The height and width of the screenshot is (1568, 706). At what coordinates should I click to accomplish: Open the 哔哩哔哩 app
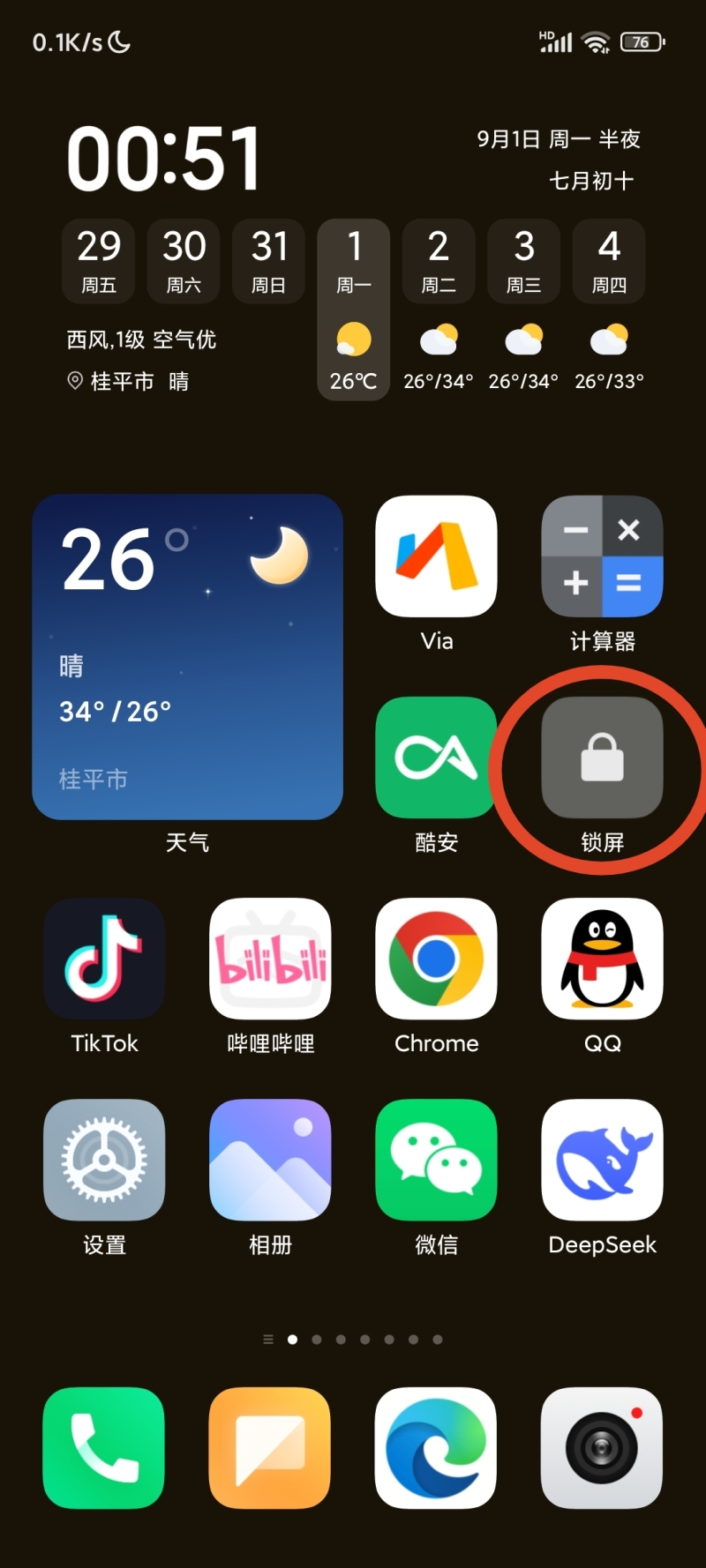[270, 959]
